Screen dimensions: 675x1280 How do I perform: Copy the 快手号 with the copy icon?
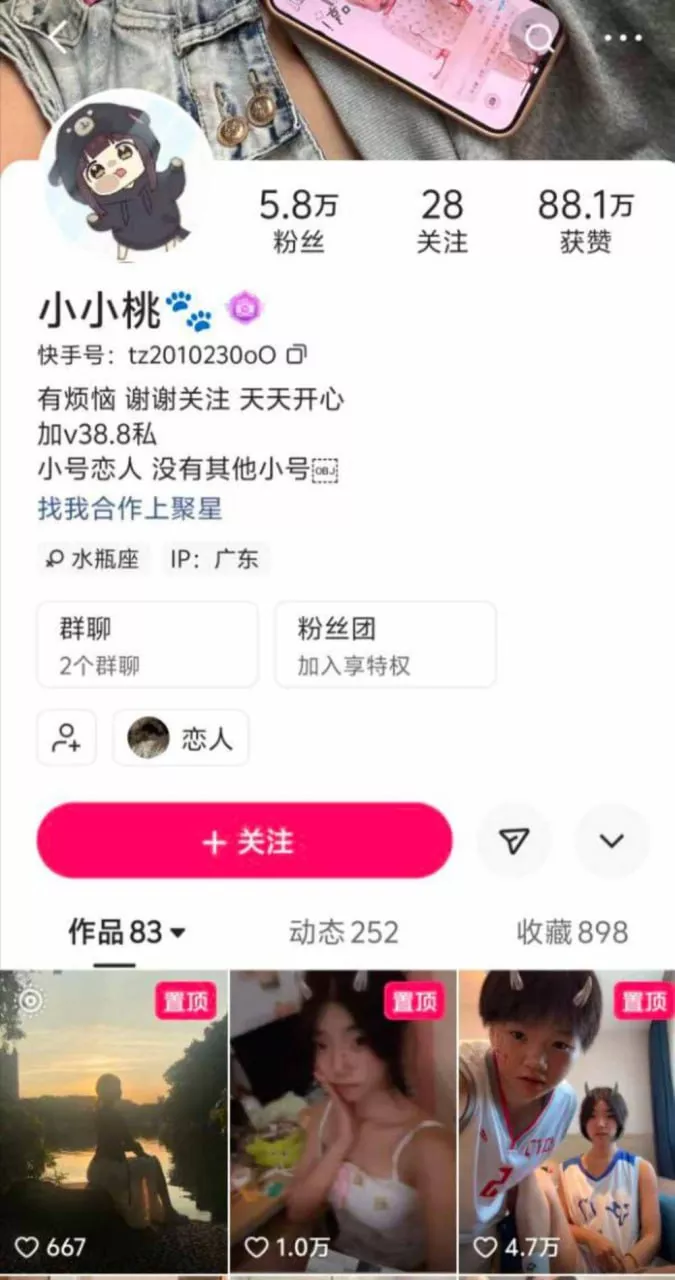pos(297,354)
